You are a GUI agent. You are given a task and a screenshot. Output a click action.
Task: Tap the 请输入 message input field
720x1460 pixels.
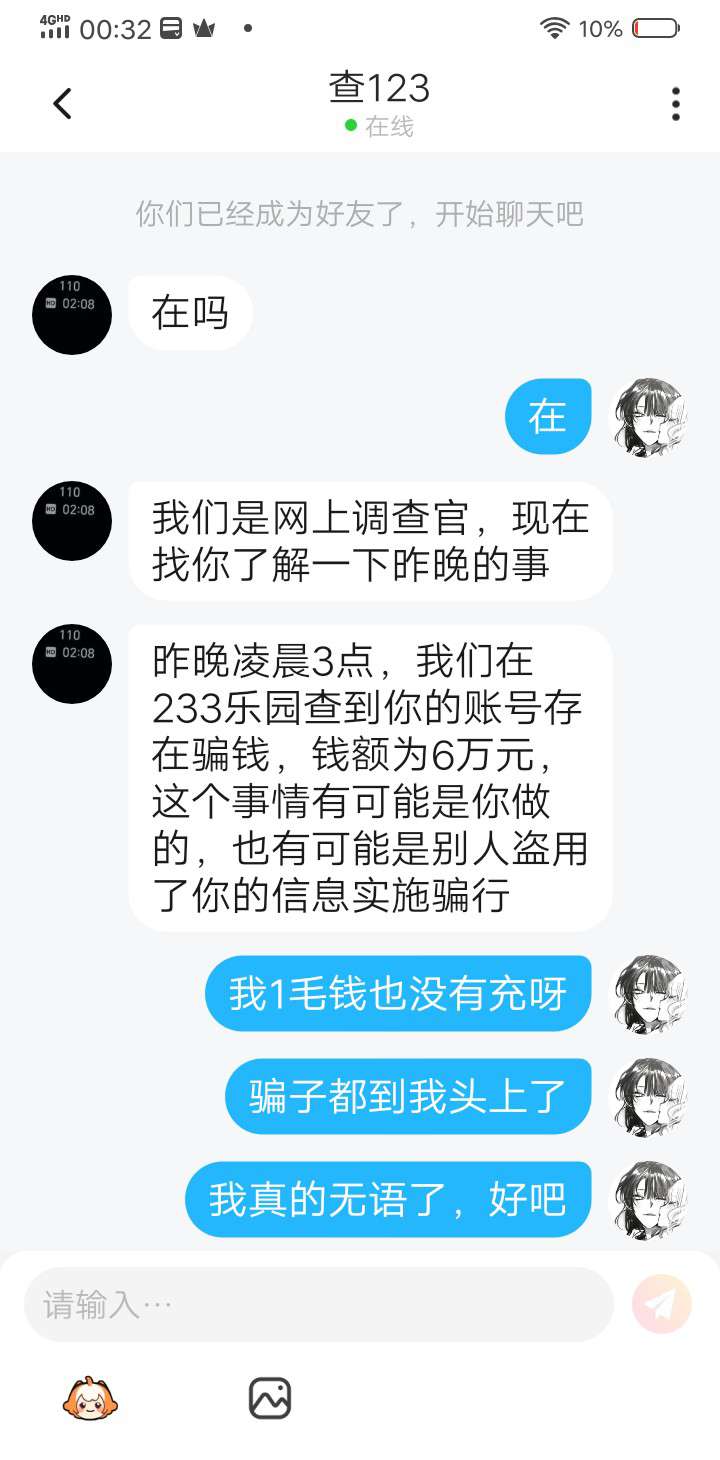tap(318, 1304)
